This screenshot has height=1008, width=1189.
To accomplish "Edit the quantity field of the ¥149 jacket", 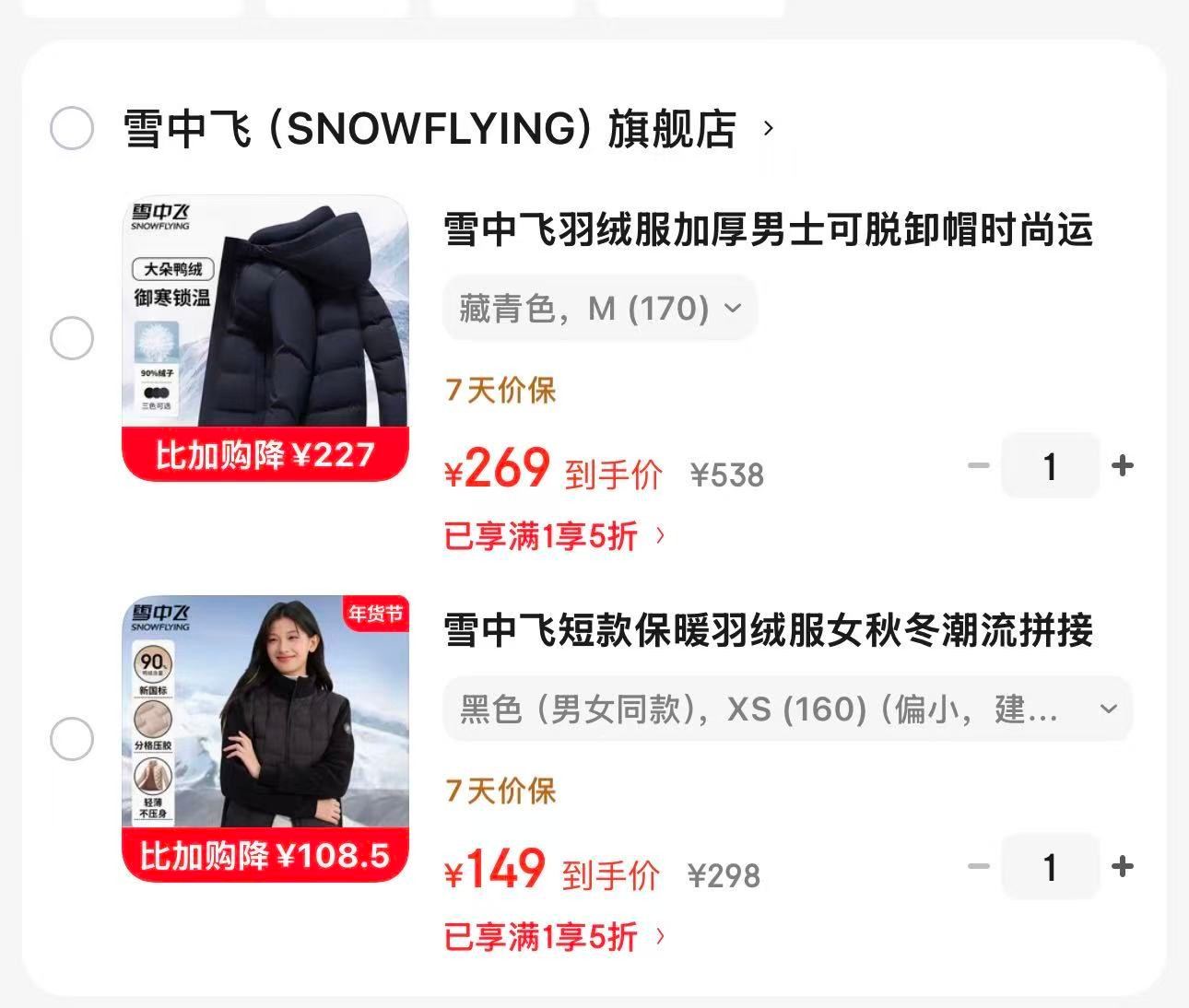I will coord(1050,867).
